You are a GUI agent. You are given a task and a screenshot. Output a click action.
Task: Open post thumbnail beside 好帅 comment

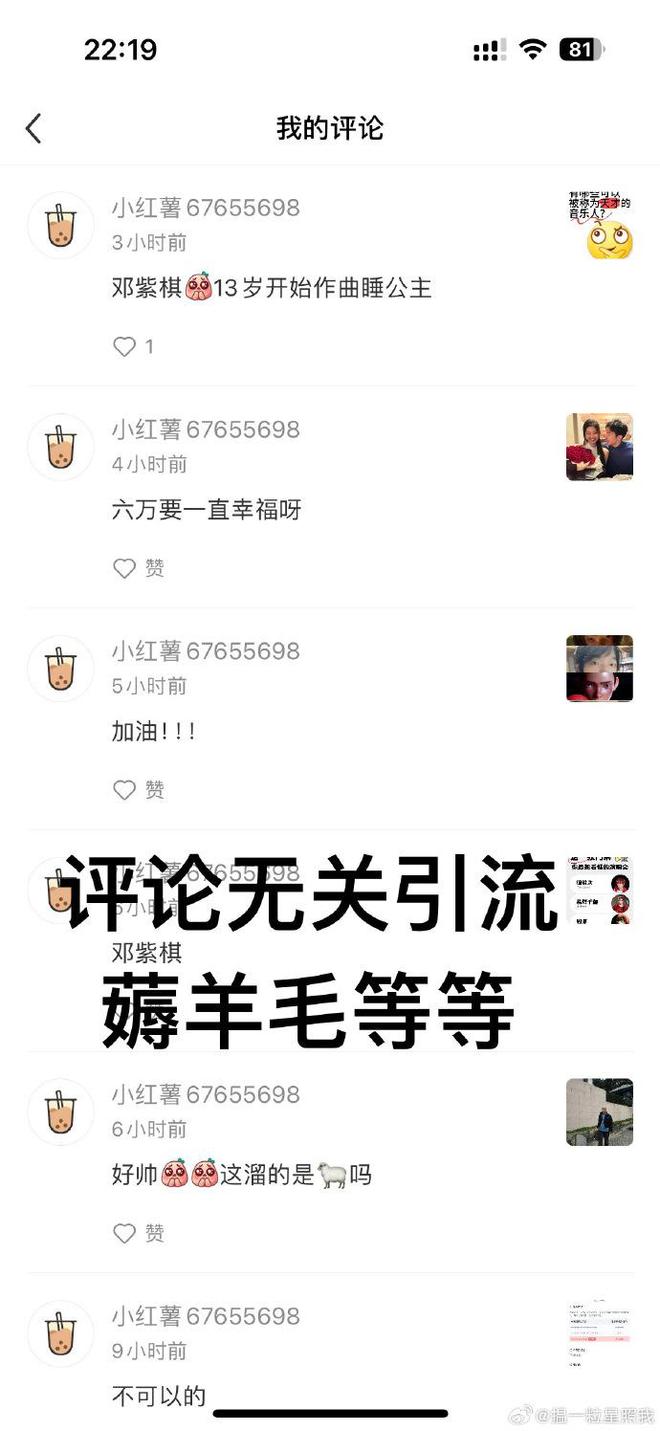click(599, 1111)
